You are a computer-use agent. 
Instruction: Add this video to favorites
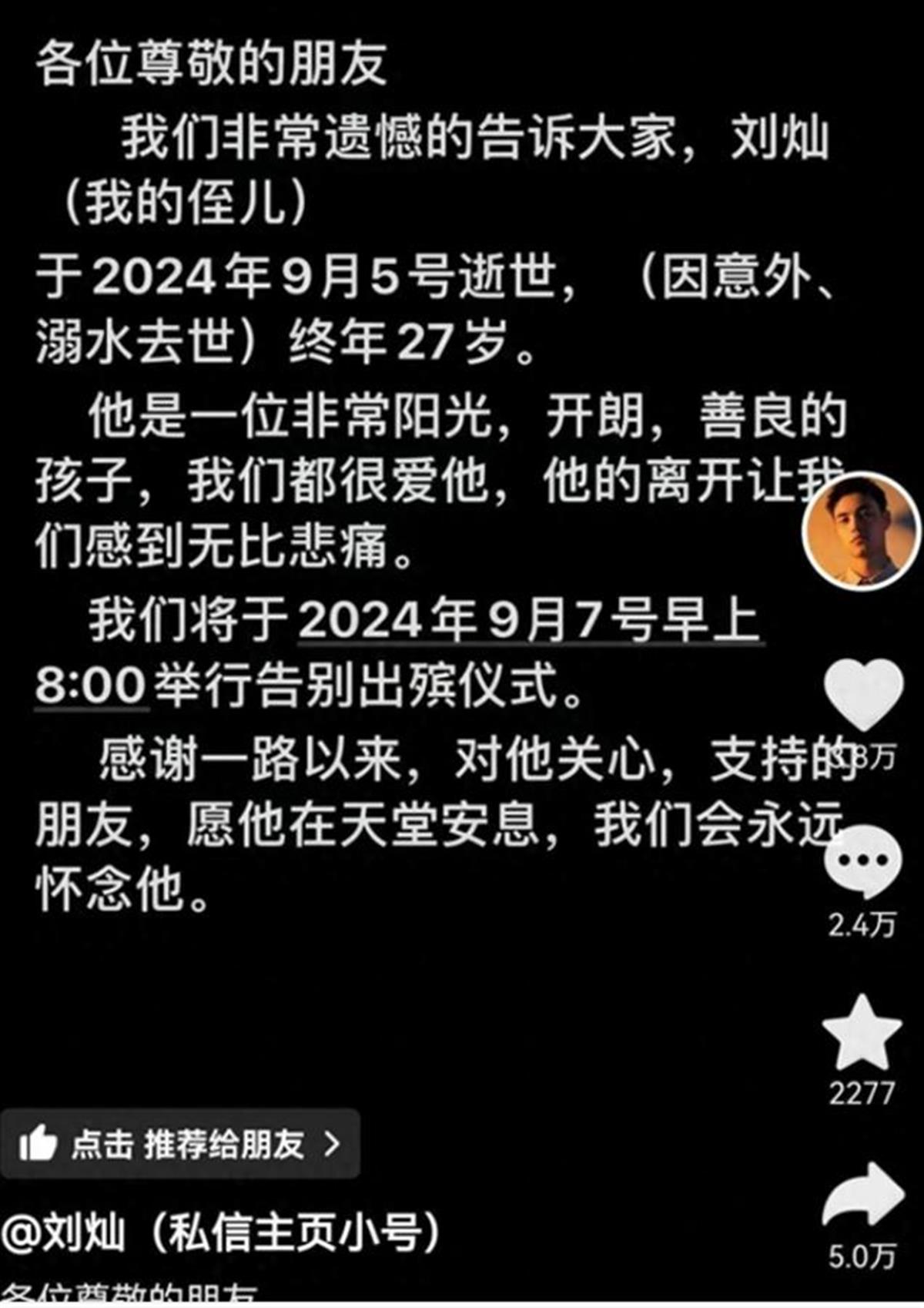[x=862, y=1033]
